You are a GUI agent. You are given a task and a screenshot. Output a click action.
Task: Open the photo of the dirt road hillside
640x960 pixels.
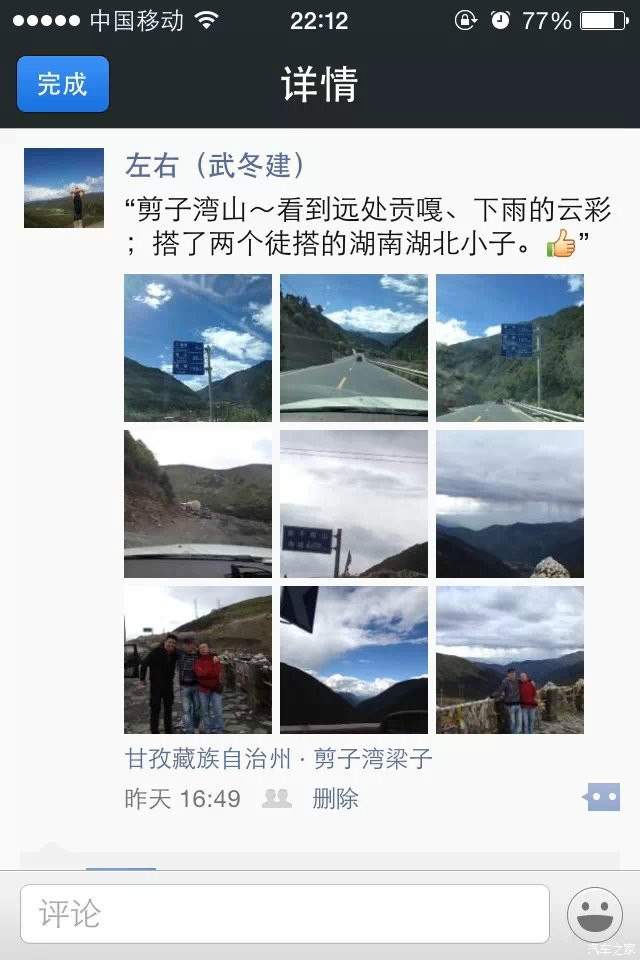pos(198,504)
